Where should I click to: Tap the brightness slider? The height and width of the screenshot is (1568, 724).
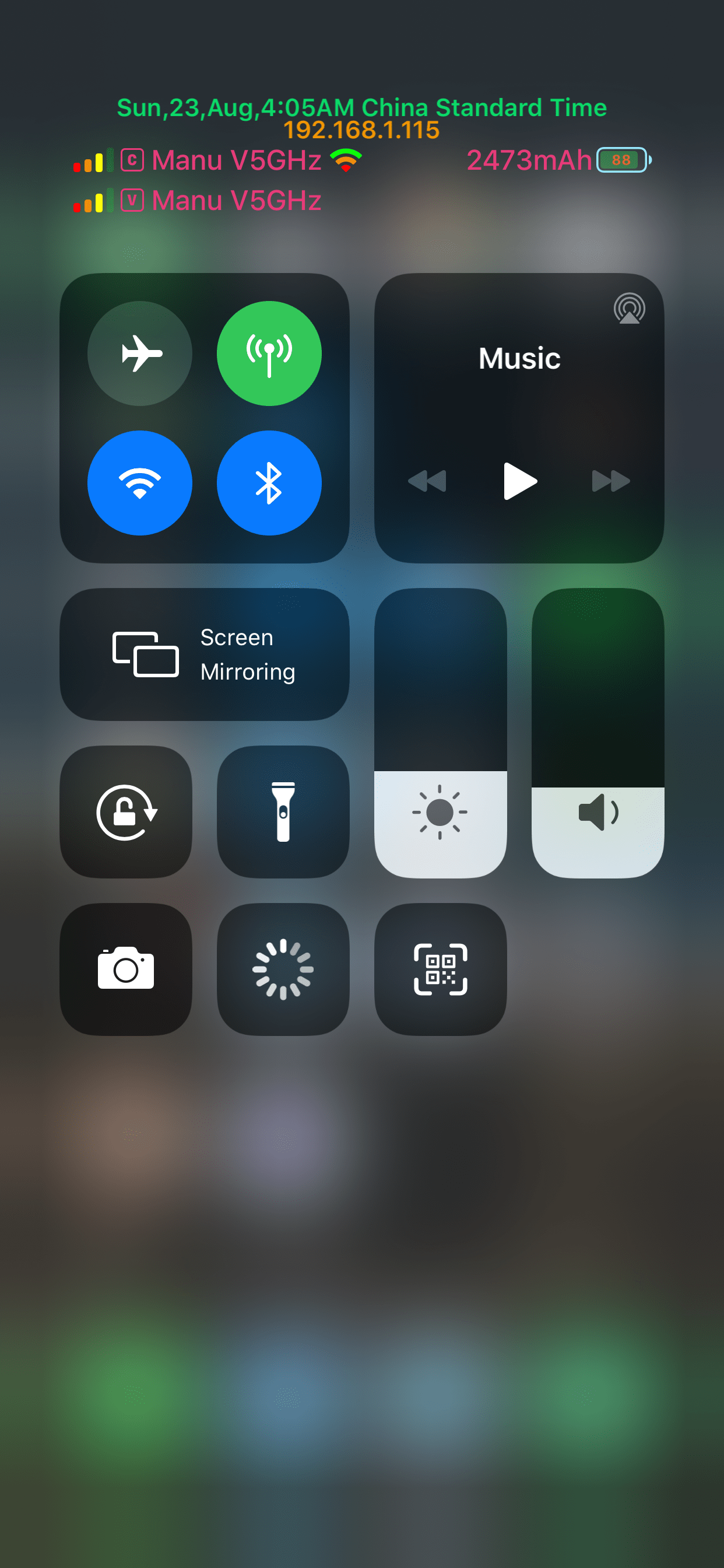coord(440,733)
